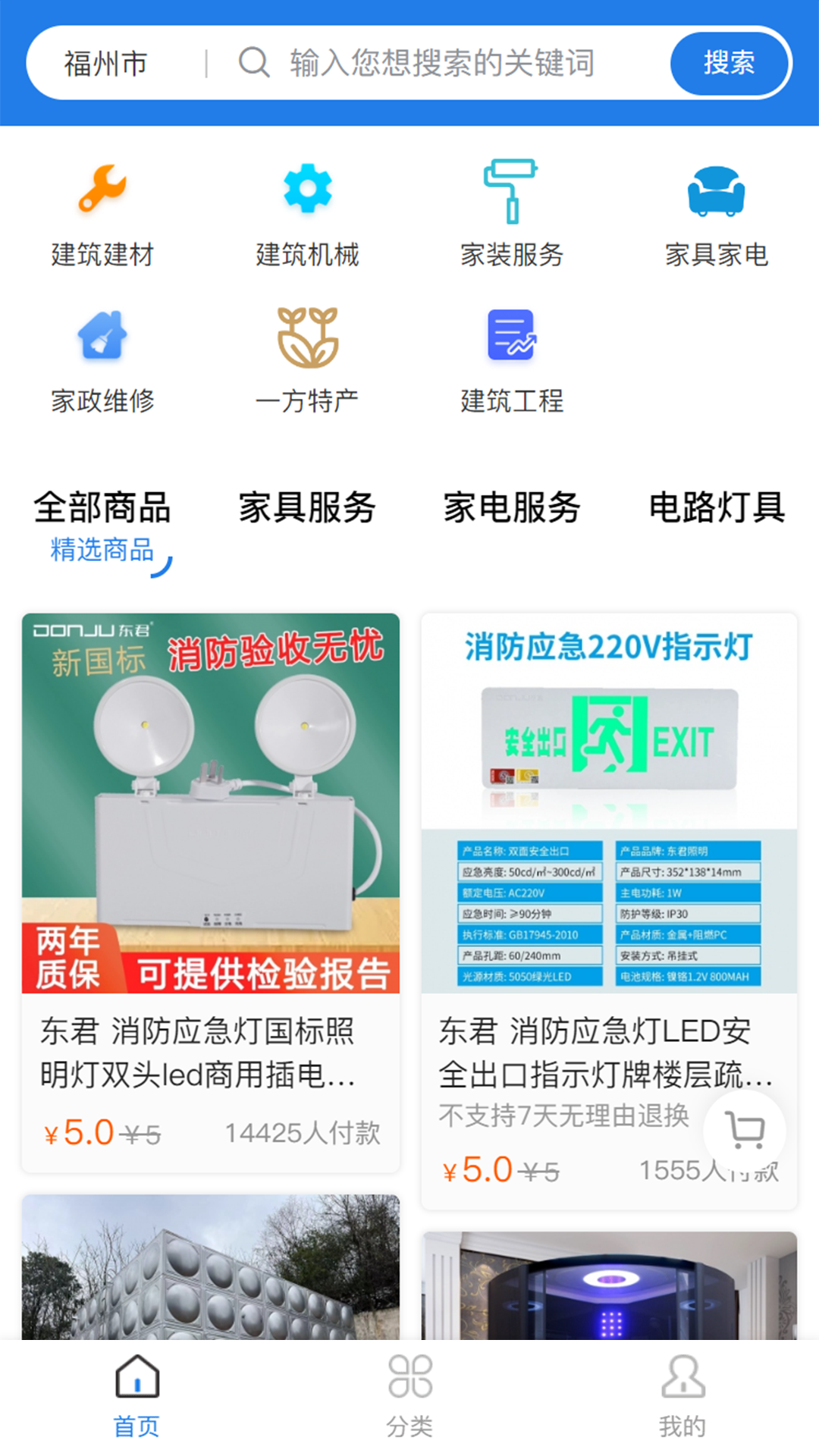Add the 安全出口指示灯 to the shopping cart
The width and height of the screenshot is (819, 1456).
coord(744,1131)
